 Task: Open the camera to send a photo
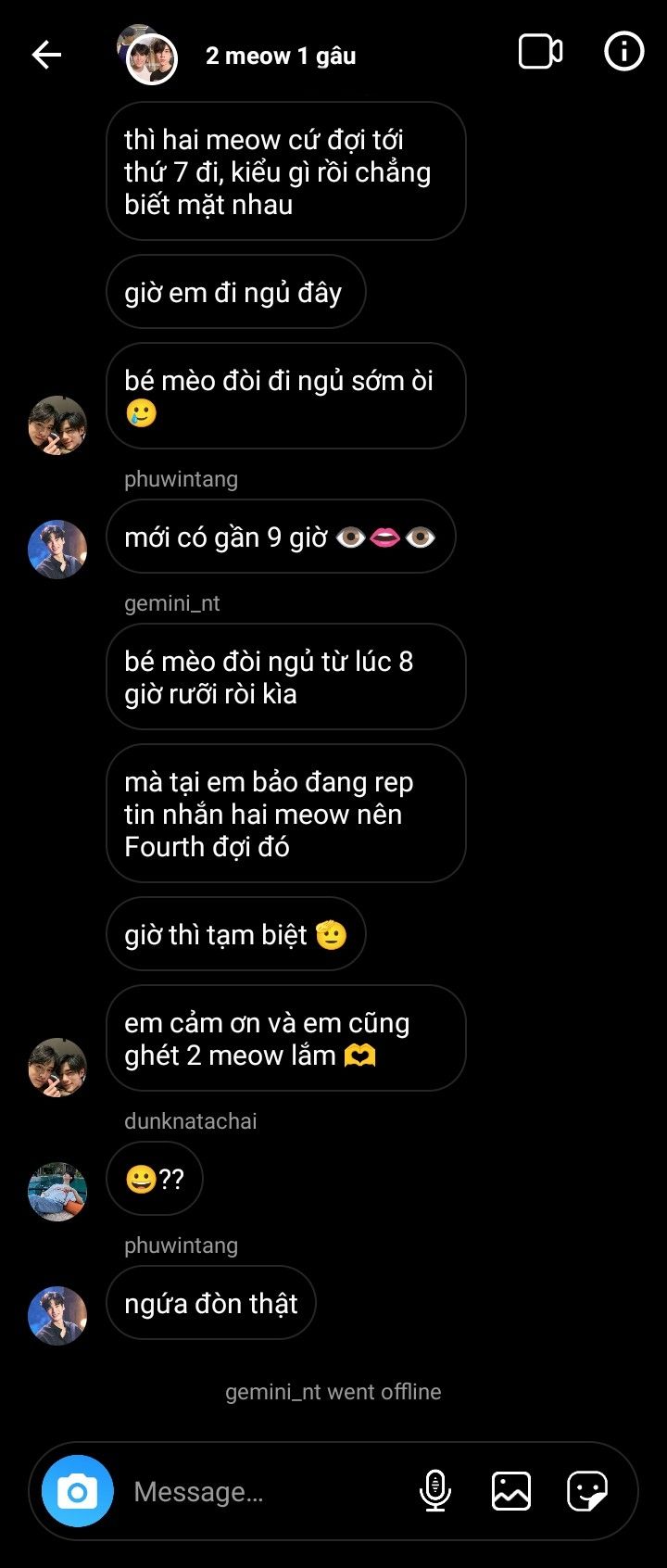[78, 1491]
